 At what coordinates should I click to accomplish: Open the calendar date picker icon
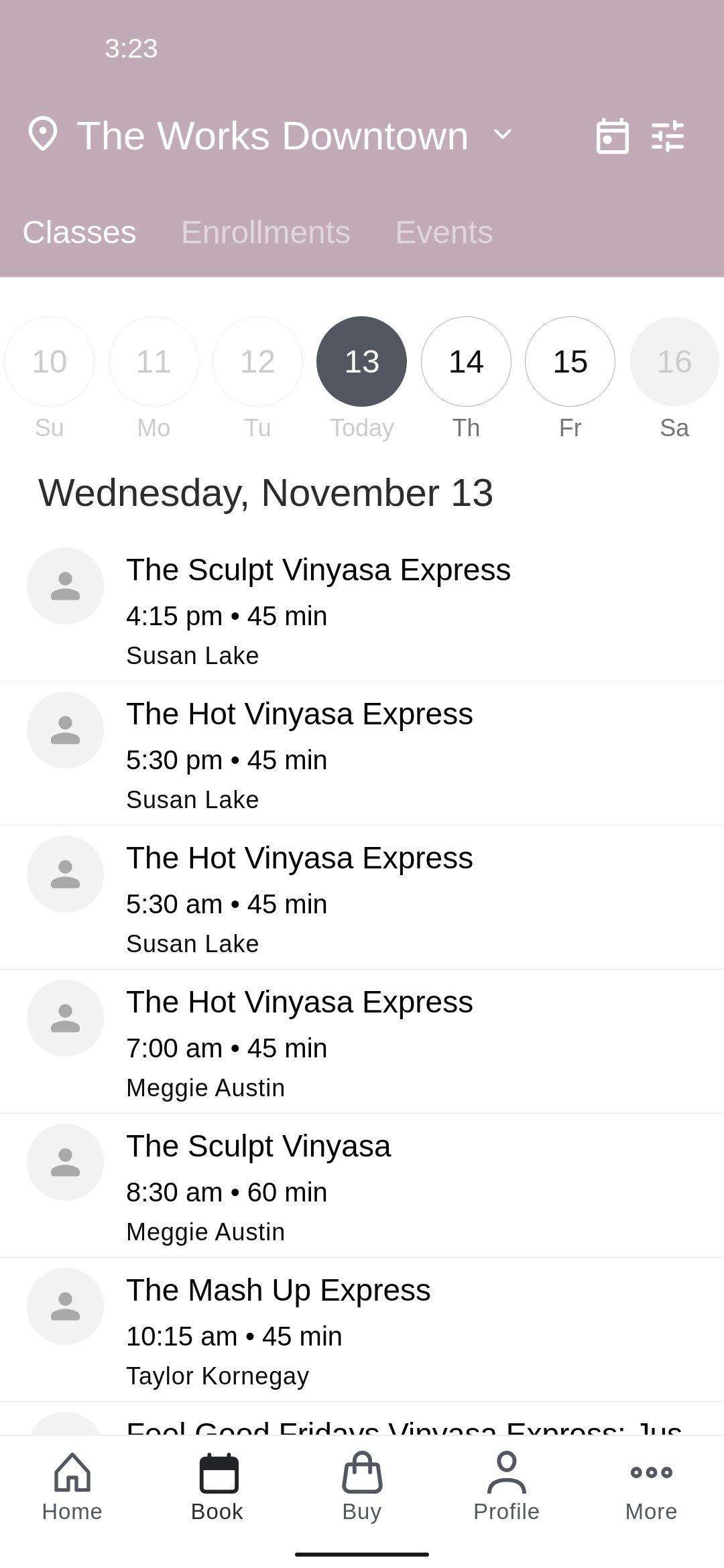pyautogui.click(x=612, y=136)
